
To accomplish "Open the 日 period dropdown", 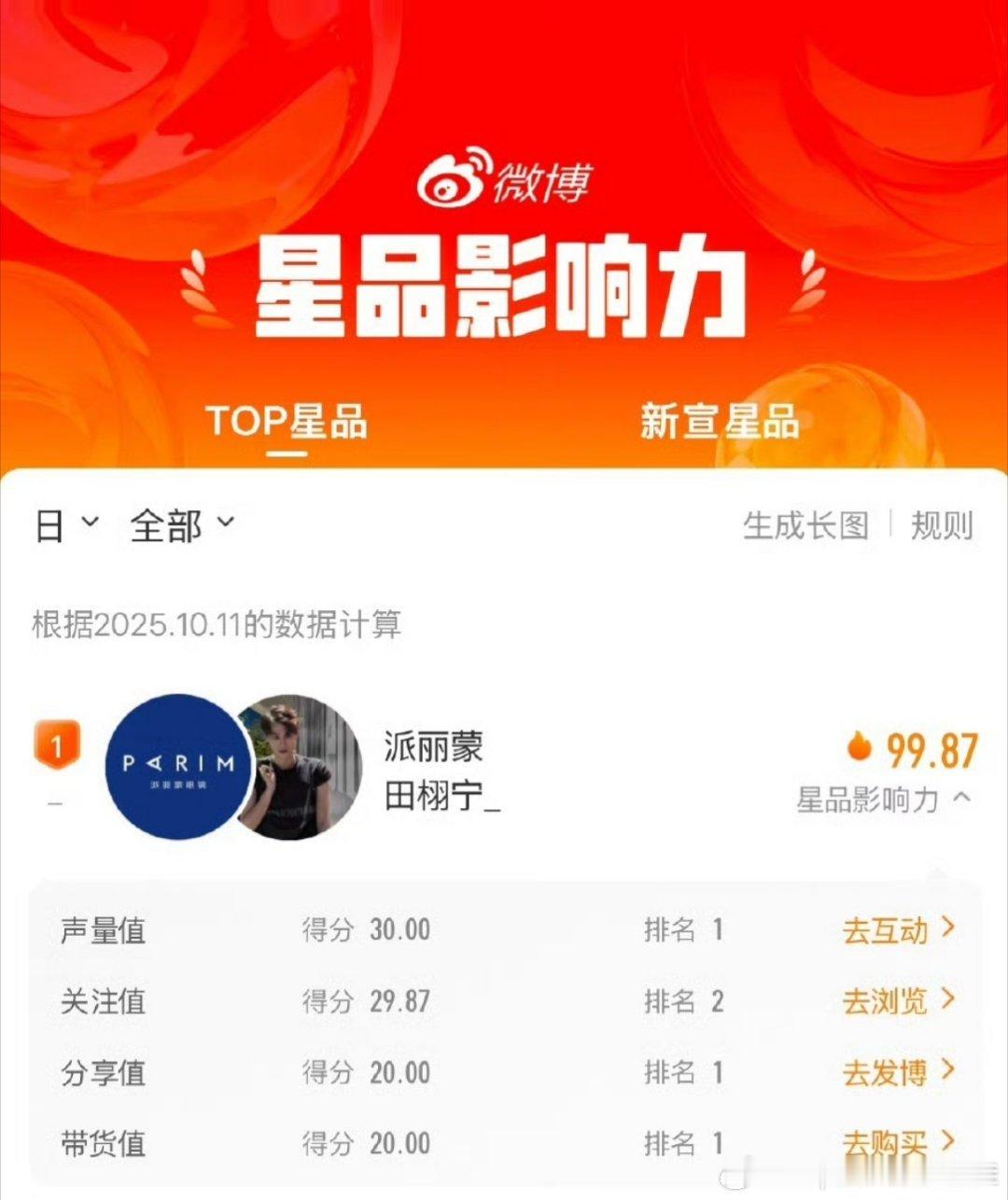I will [65, 525].
